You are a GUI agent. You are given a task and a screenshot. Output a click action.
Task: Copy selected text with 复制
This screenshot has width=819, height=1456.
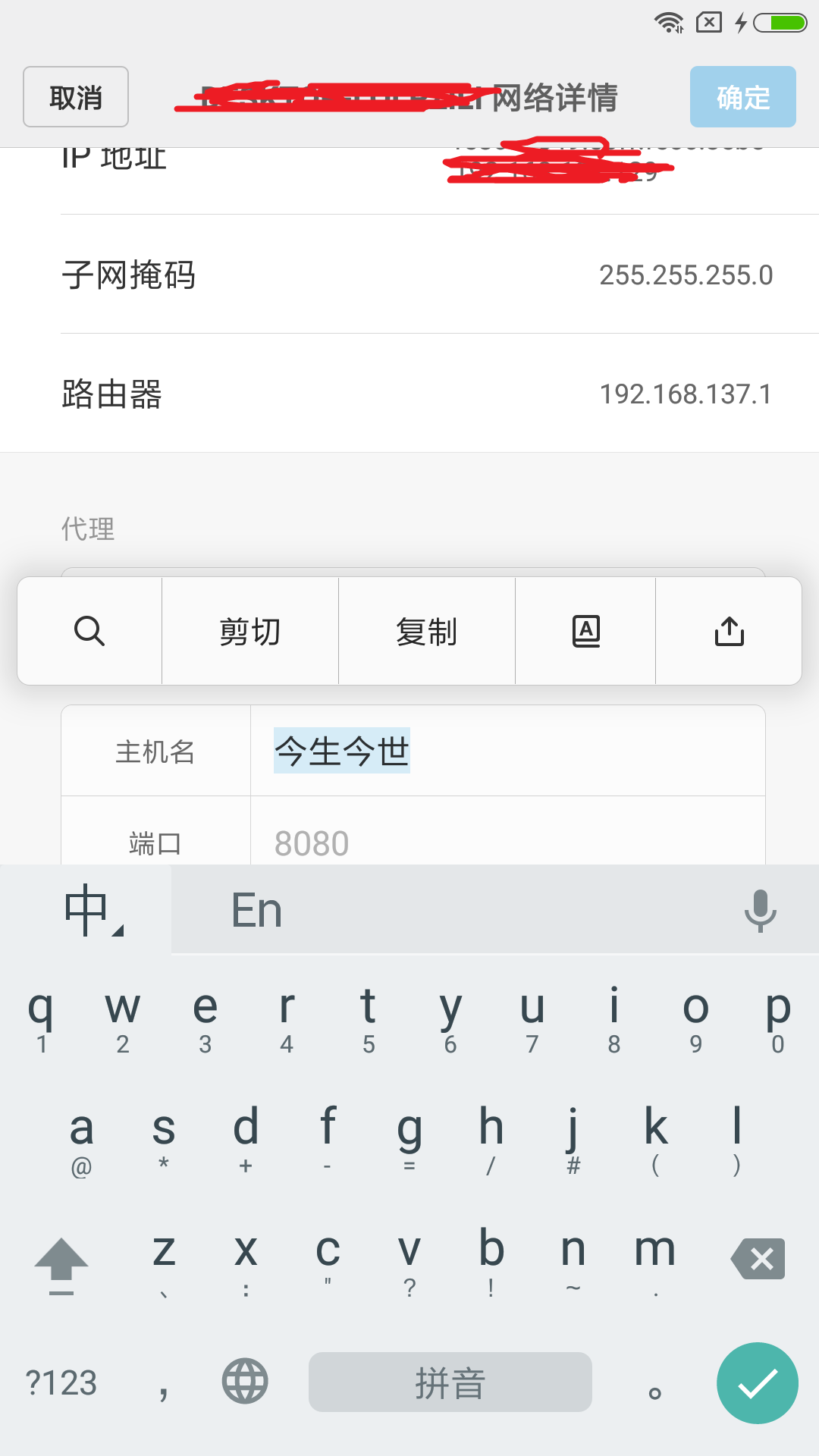pos(427,631)
